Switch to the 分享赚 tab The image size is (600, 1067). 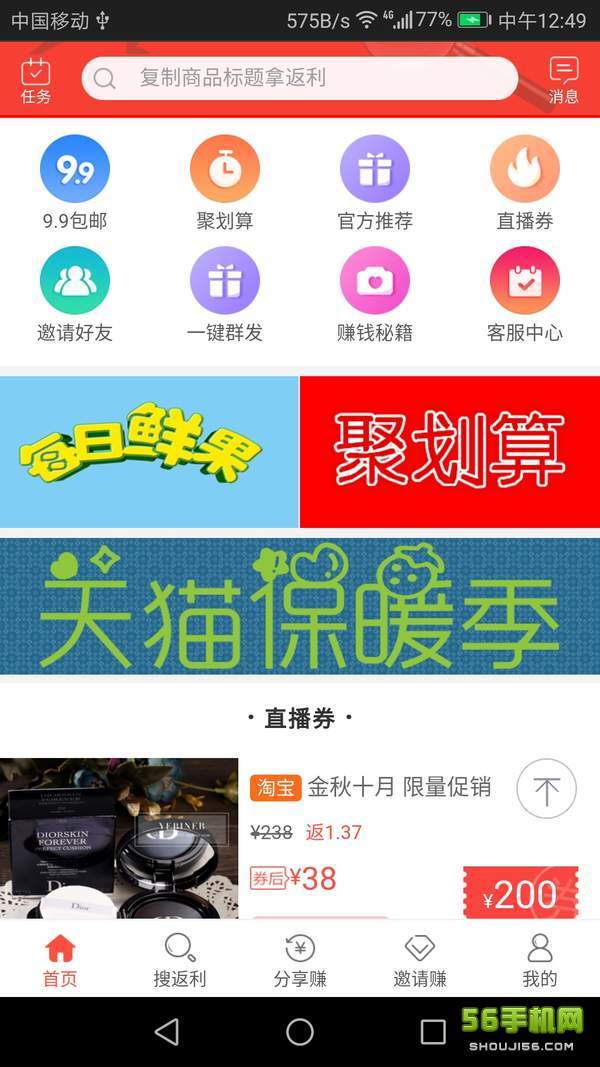[x=300, y=959]
